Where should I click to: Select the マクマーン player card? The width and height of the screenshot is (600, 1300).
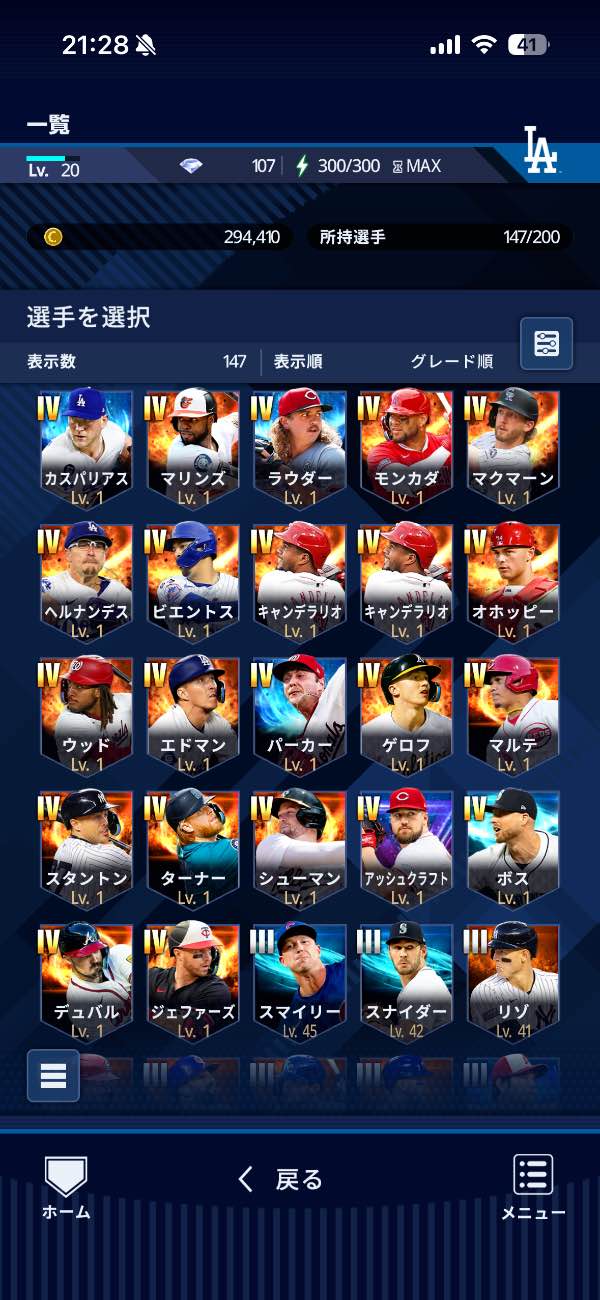pos(513,445)
